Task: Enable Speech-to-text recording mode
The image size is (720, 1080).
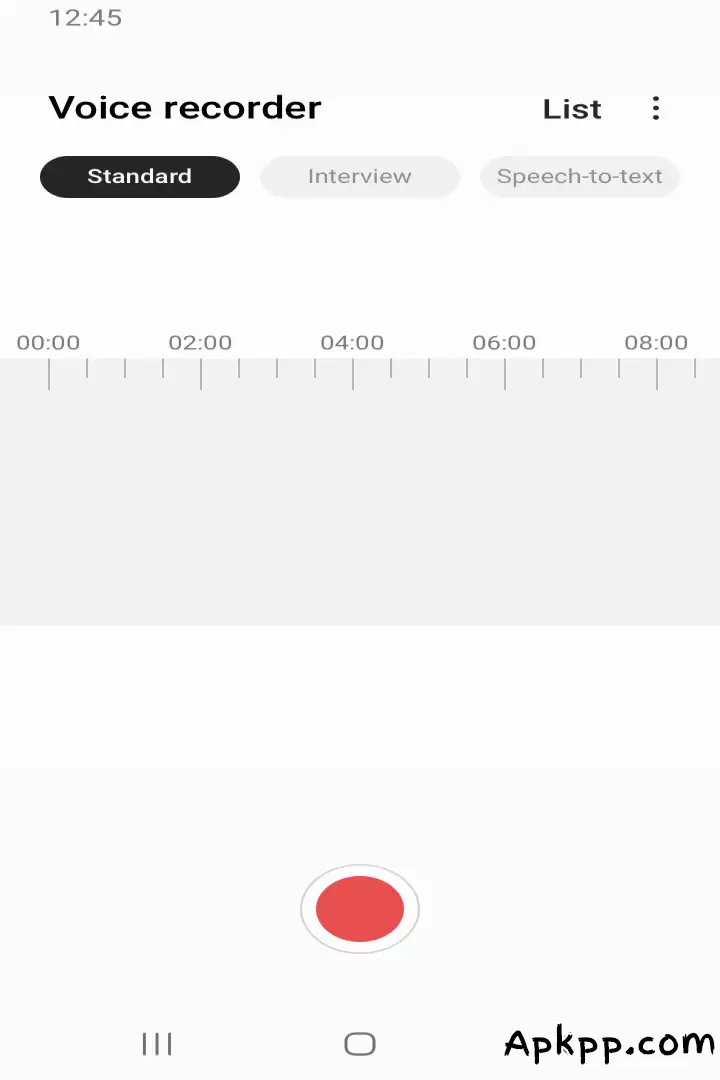Action: tap(580, 176)
